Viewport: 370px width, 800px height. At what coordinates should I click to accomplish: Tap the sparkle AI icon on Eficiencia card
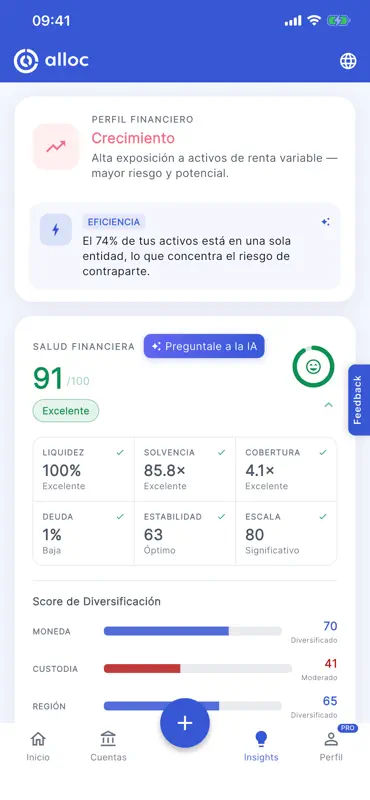click(x=325, y=222)
